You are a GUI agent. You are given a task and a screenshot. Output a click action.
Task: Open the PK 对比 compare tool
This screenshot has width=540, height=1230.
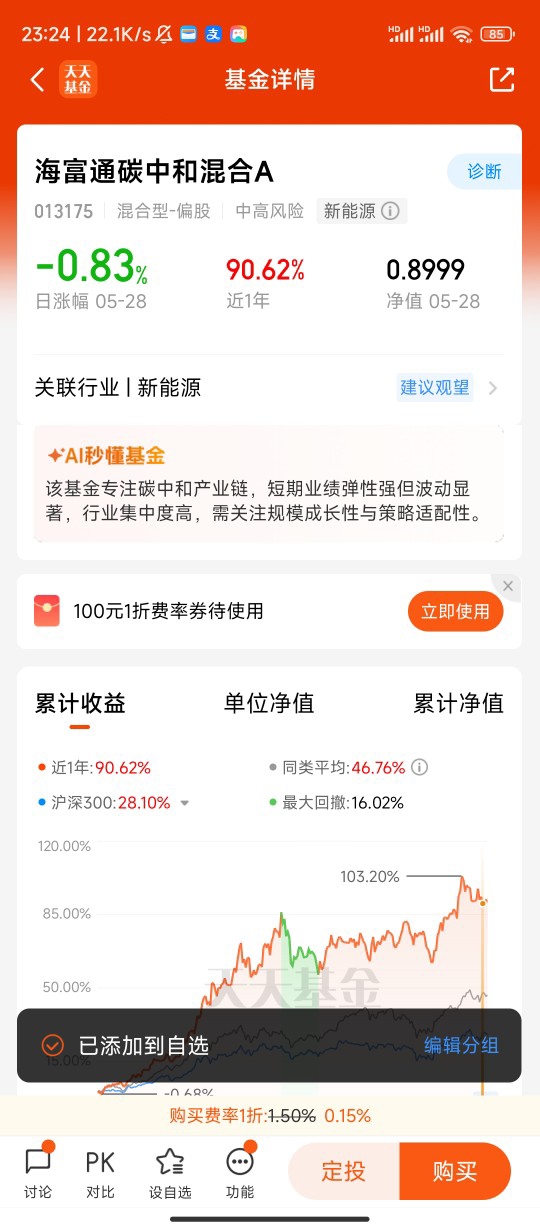pos(100,1173)
